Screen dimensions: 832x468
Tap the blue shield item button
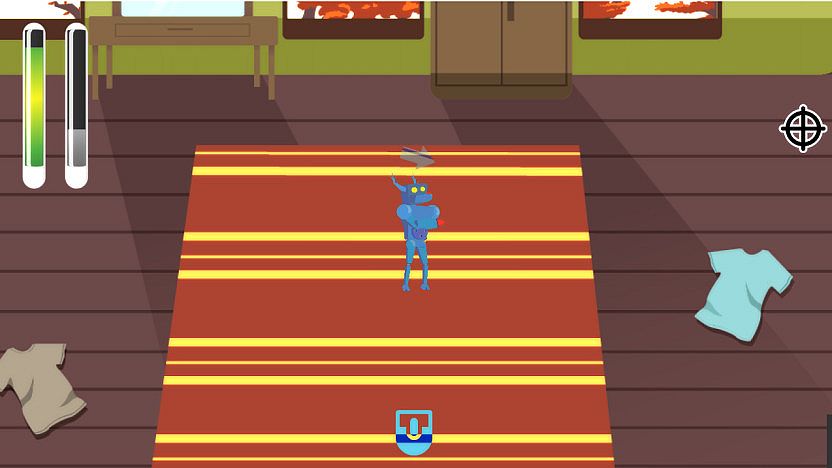pyautogui.click(x=413, y=431)
